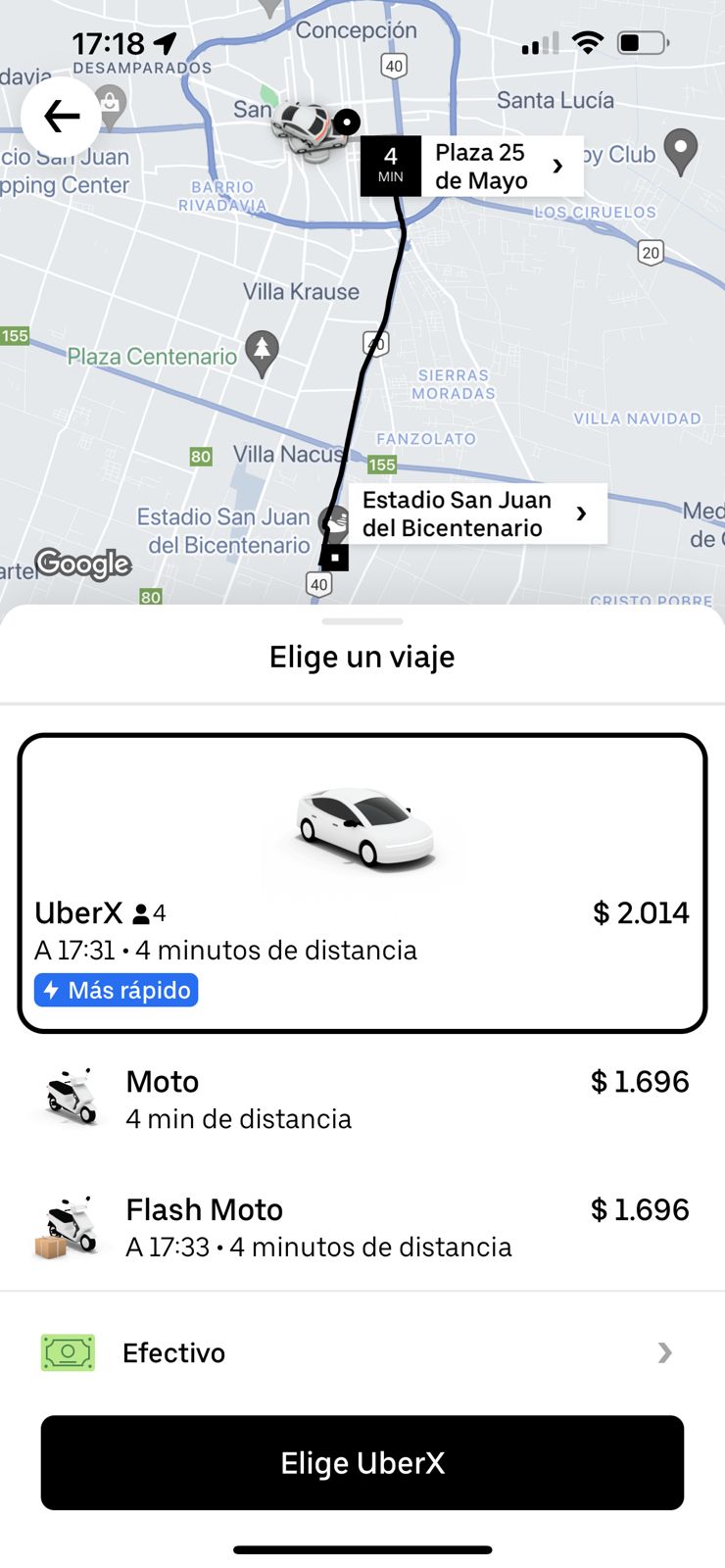Edit the Plaza 25 de Mayo pickup
This screenshot has height=1568, width=725.
[x=500, y=167]
